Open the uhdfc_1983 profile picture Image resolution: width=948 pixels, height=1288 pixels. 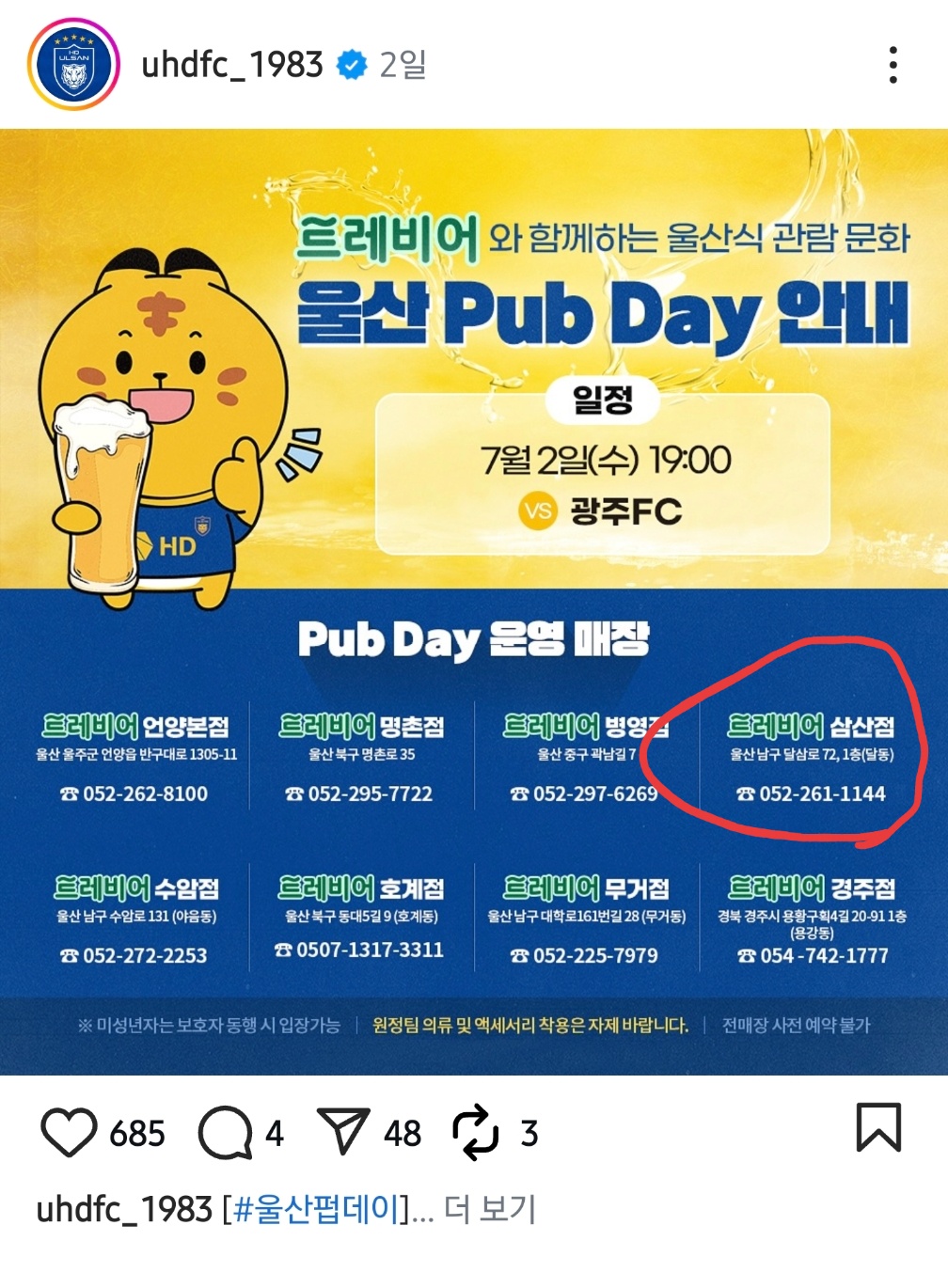73,65
